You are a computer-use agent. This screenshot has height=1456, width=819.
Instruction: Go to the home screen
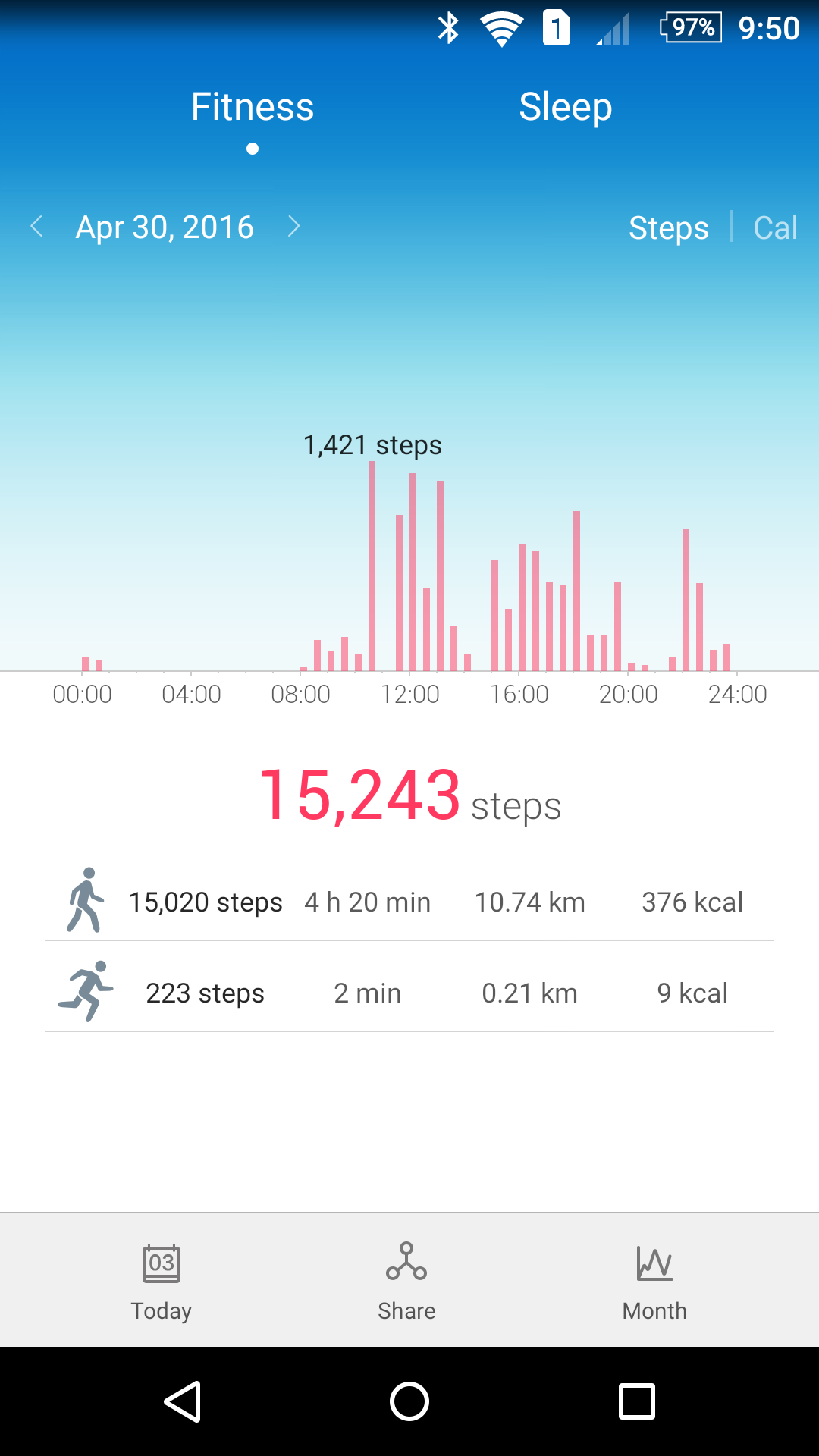tap(409, 1401)
